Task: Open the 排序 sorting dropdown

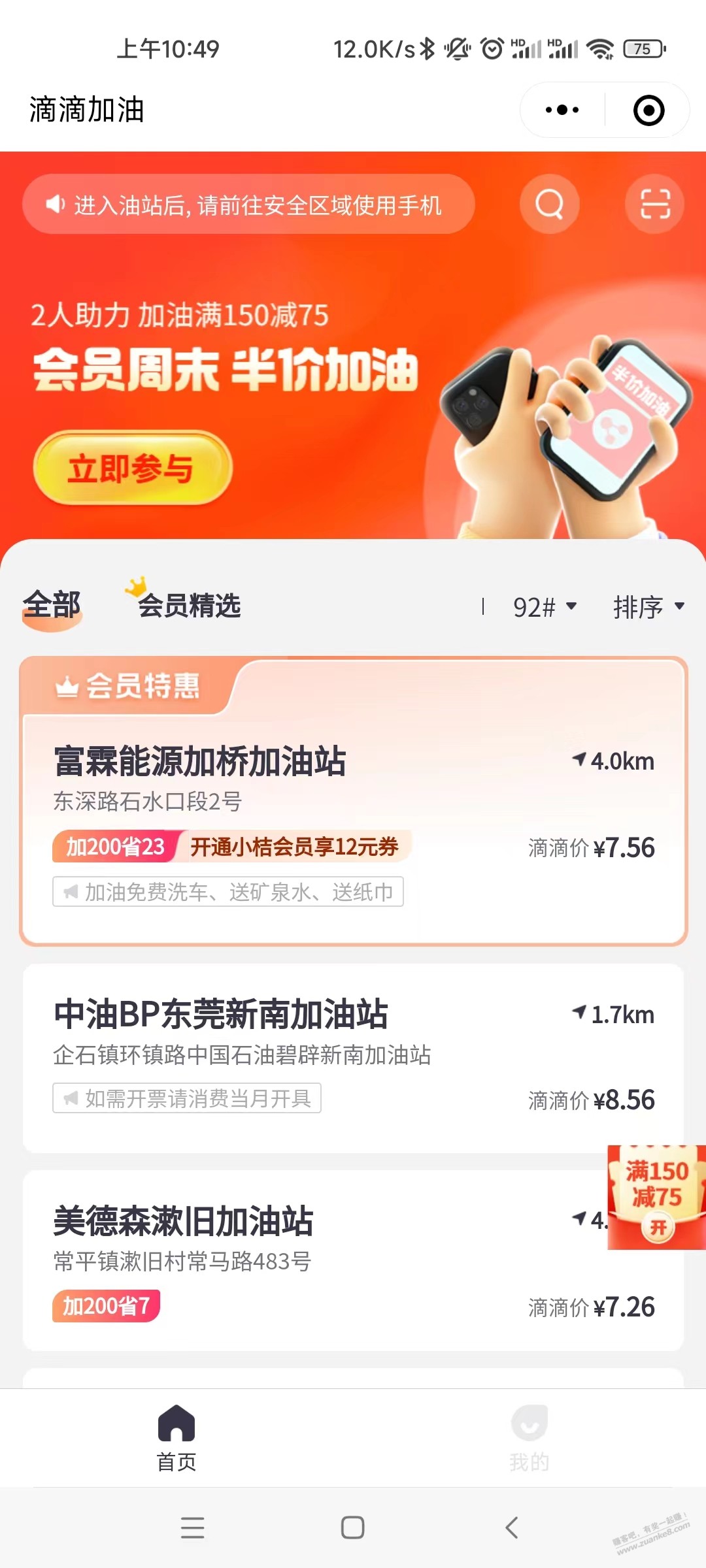Action: (648, 607)
